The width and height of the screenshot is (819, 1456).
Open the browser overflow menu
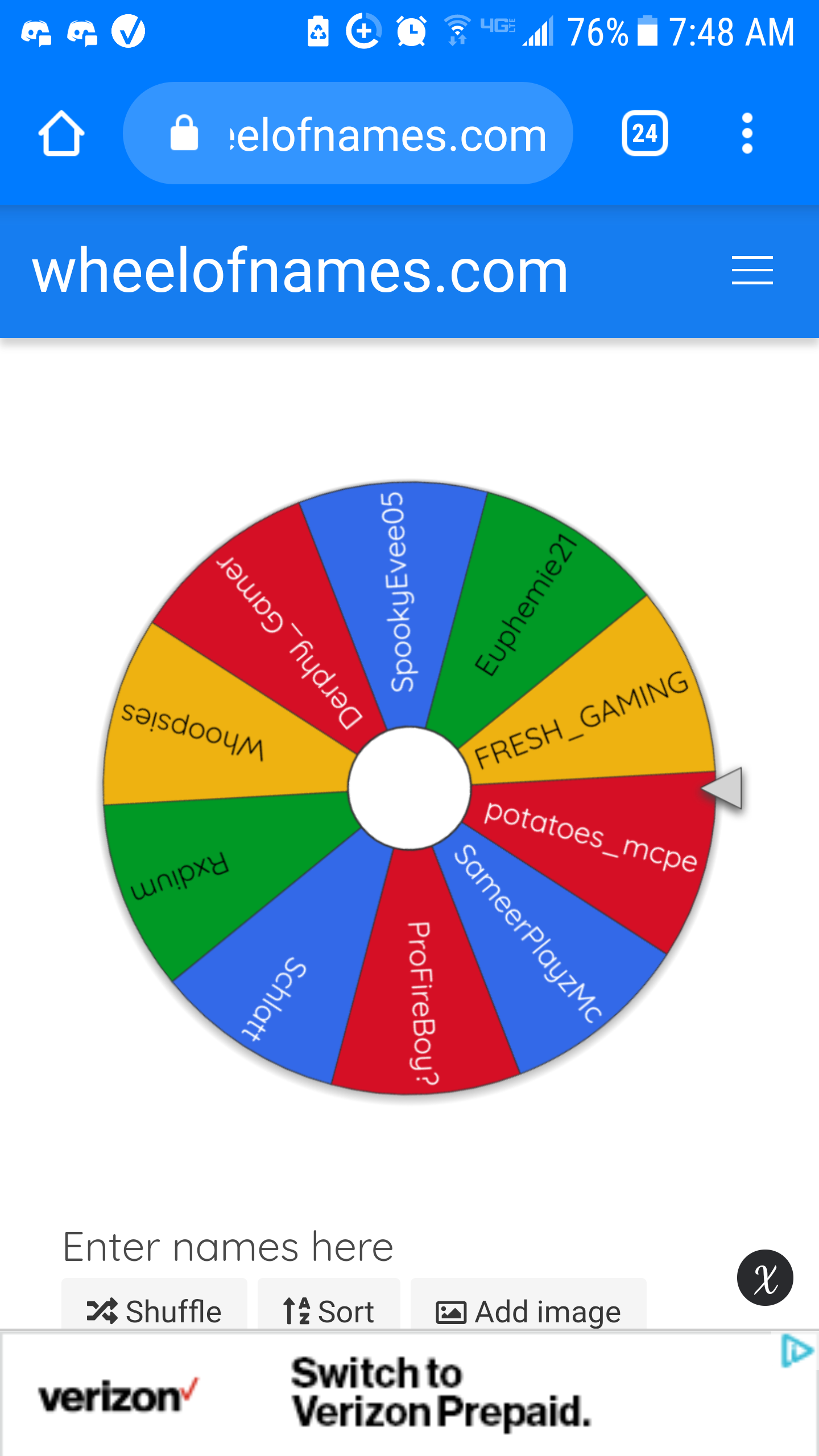[x=747, y=134]
